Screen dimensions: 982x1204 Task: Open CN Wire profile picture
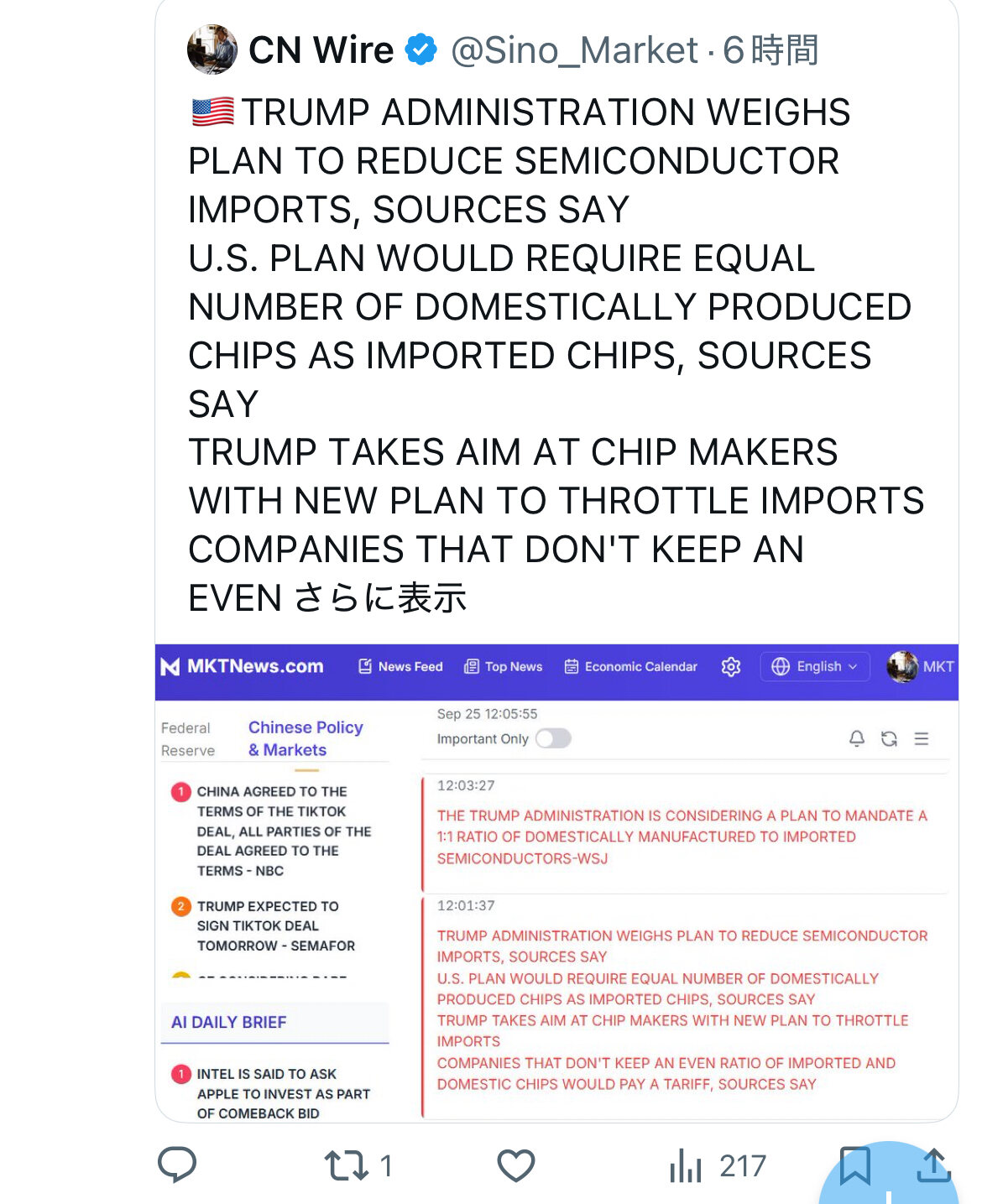pos(212,50)
